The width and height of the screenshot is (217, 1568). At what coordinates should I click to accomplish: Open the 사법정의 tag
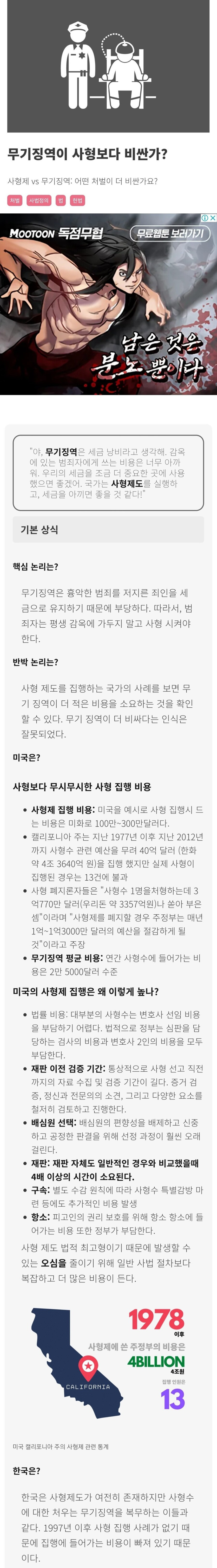39,200
